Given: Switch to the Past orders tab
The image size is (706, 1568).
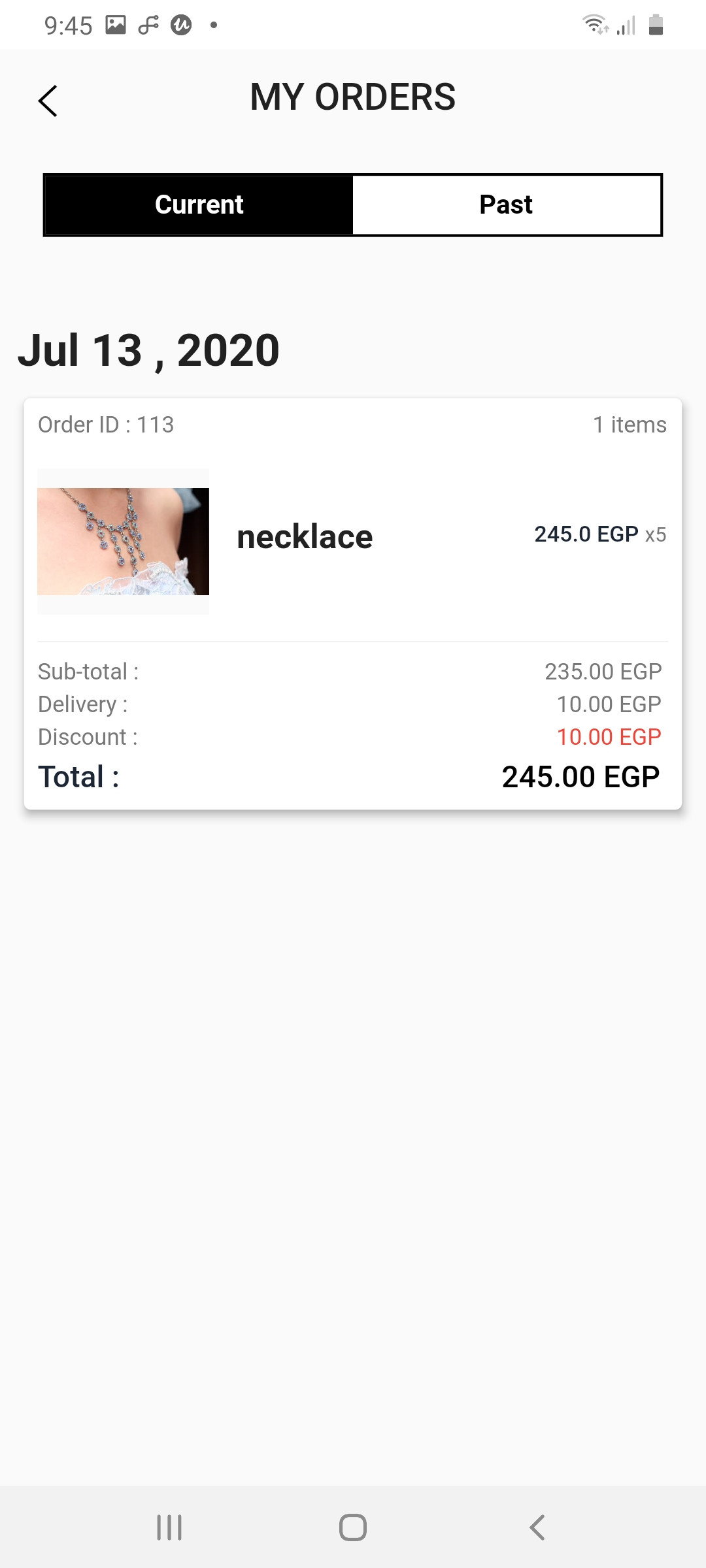Looking at the screenshot, I should [x=507, y=204].
